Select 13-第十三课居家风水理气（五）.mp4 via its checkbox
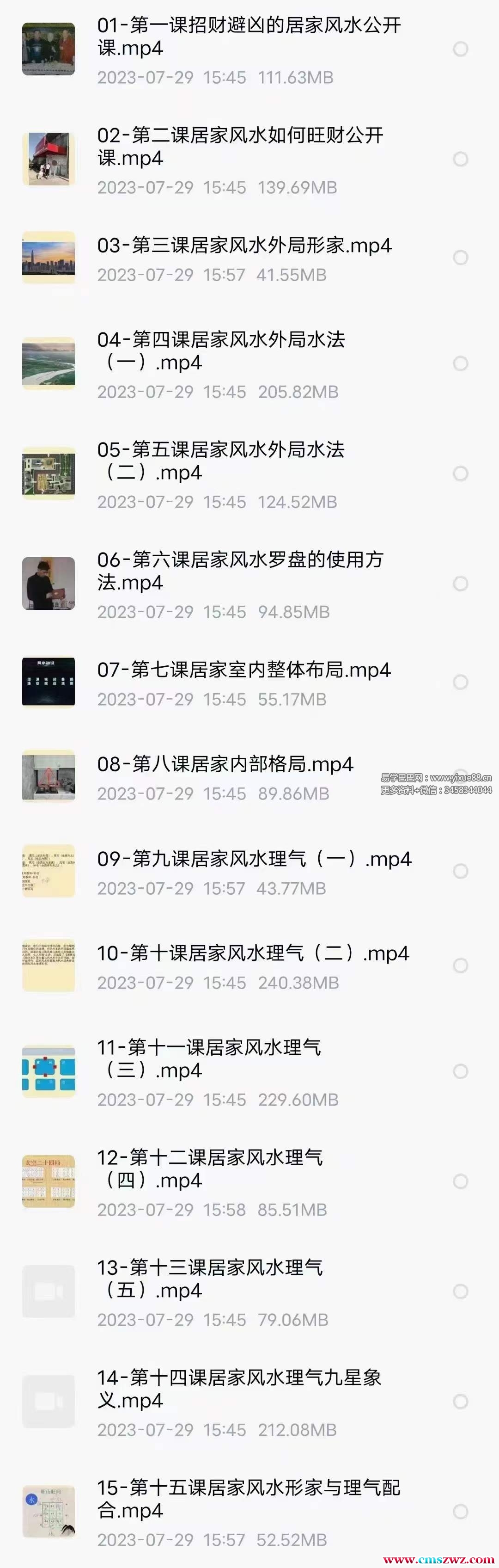 (461, 1291)
